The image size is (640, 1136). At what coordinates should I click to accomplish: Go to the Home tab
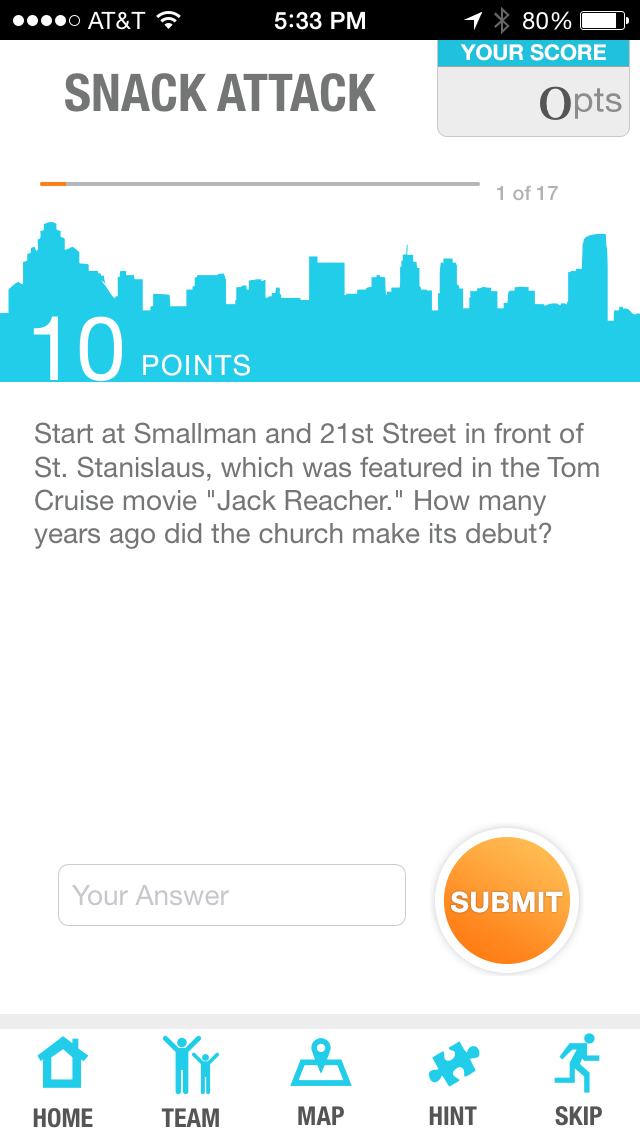click(62, 1082)
